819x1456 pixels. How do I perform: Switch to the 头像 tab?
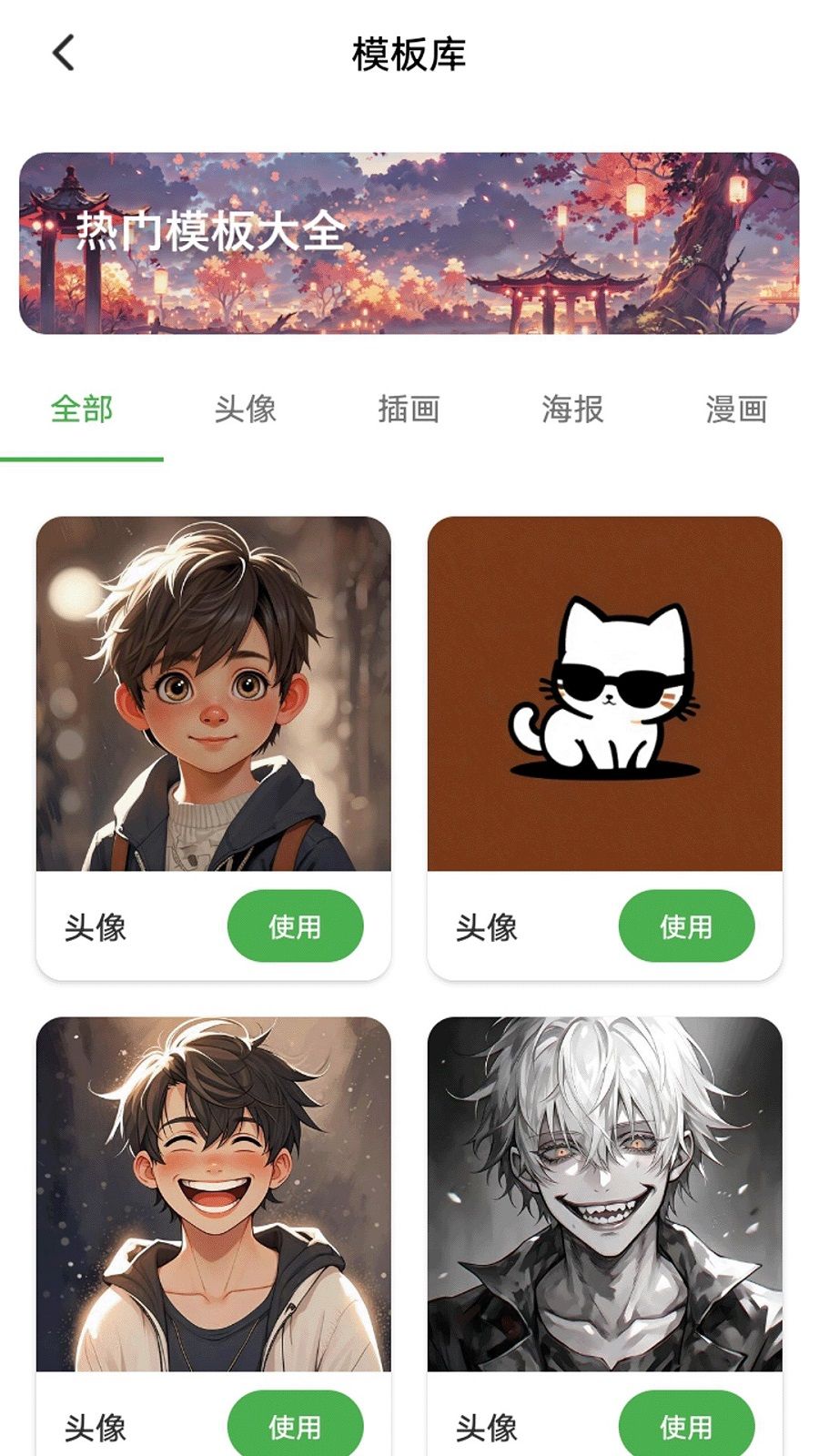246,409
